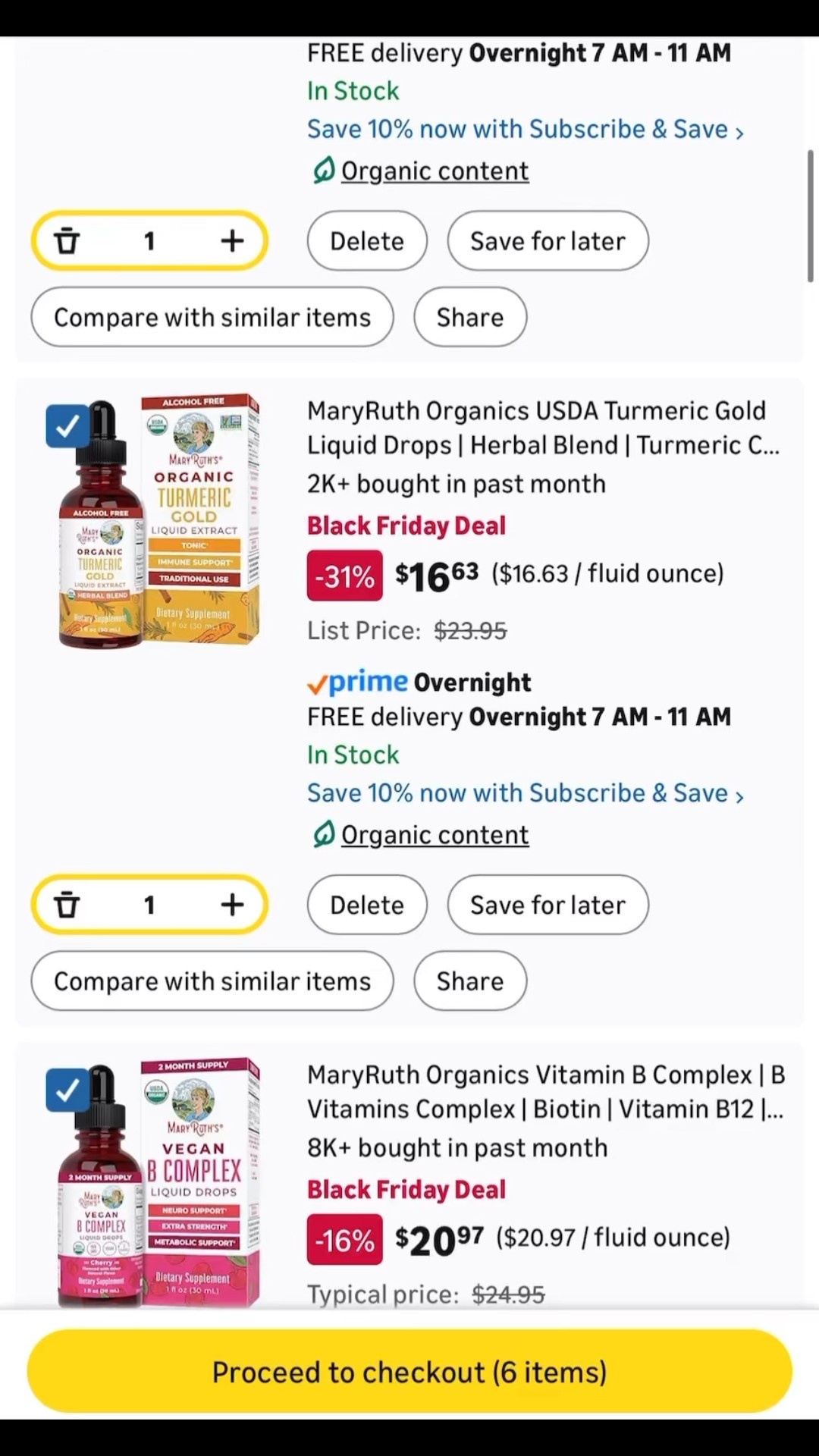Delete the Turmeric Gold item

click(367, 904)
